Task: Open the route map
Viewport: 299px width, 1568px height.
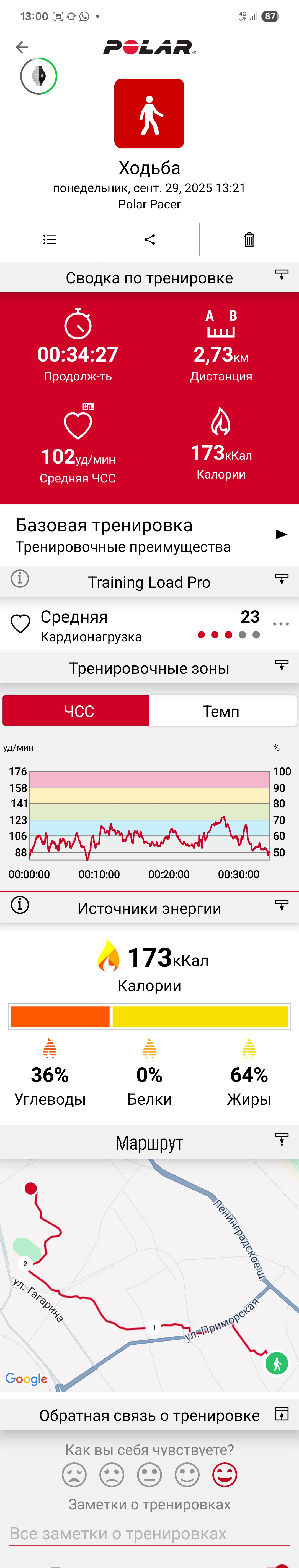Action: point(149,1275)
